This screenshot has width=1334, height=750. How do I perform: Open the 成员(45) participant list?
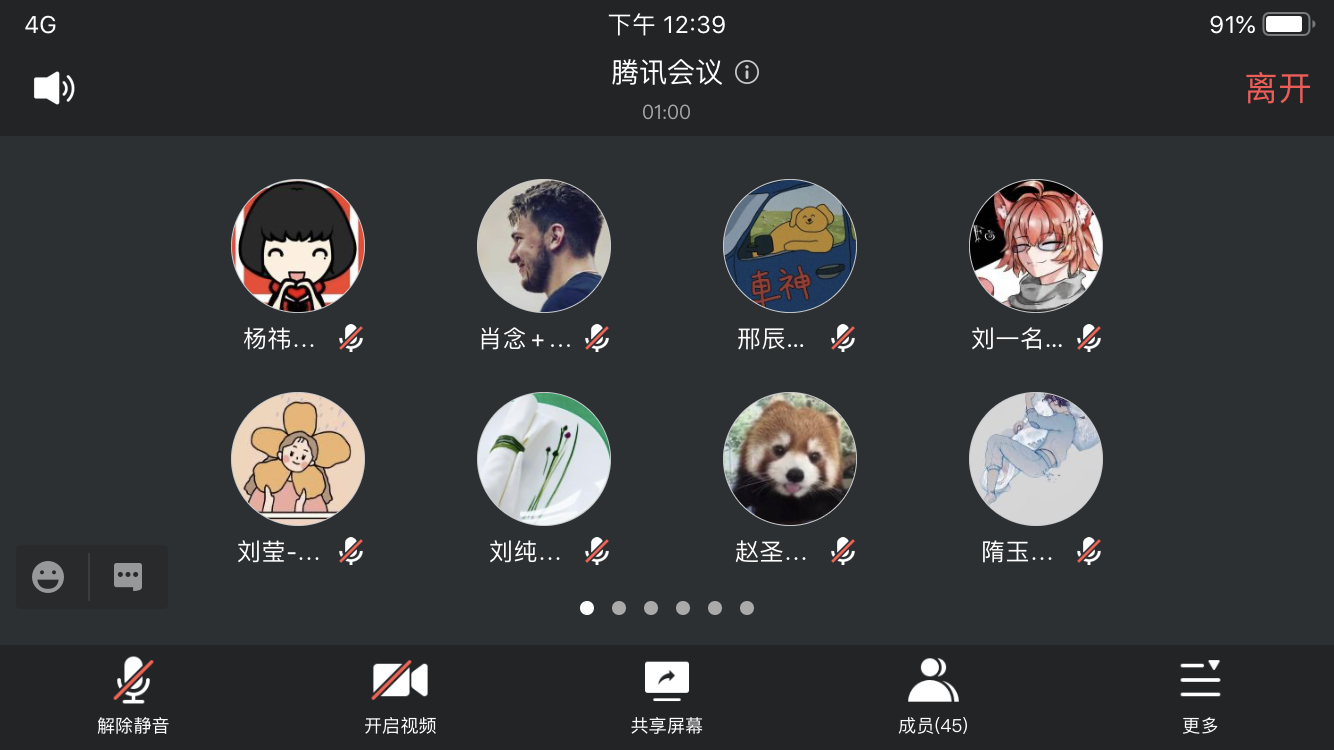coord(933,696)
